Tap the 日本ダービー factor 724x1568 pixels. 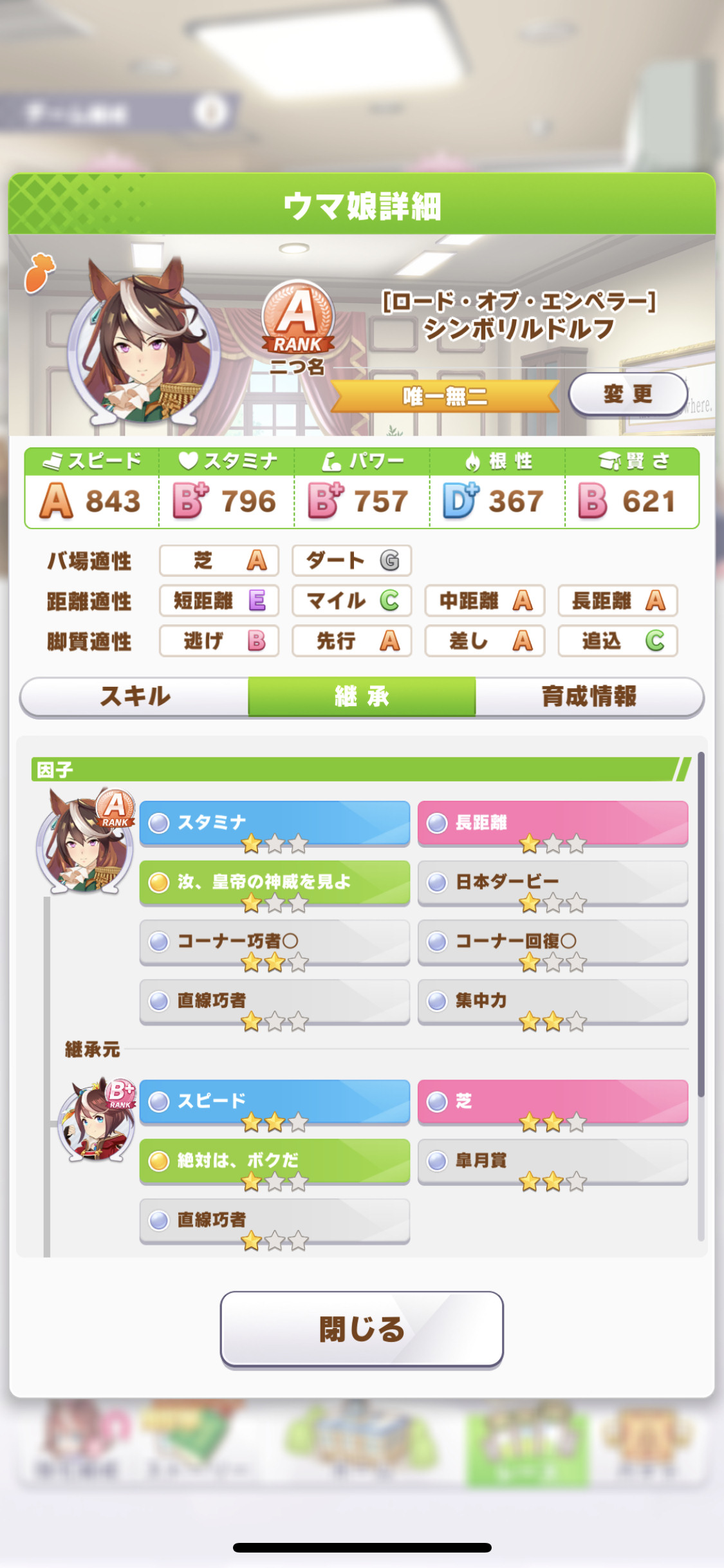coord(553,882)
